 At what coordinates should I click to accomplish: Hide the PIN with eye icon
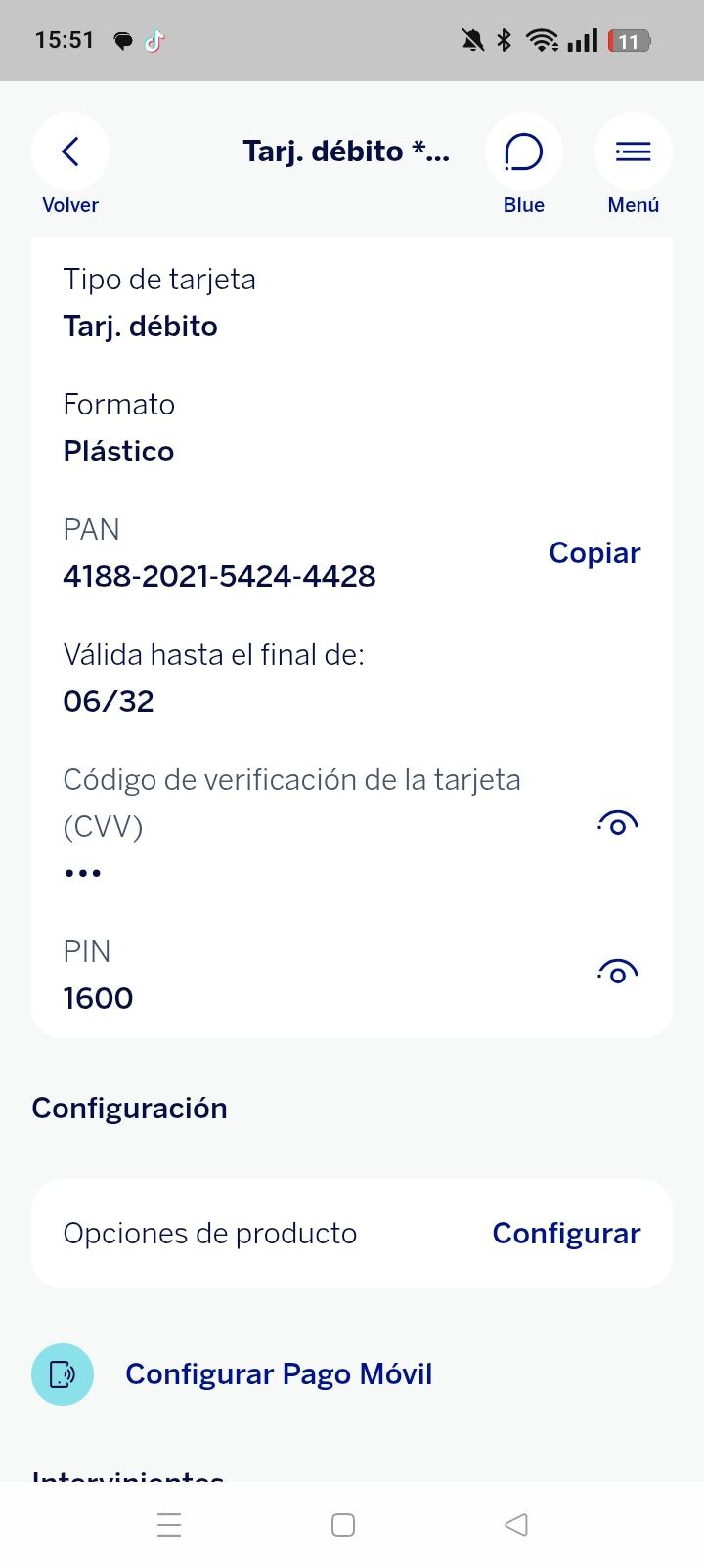click(x=617, y=973)
